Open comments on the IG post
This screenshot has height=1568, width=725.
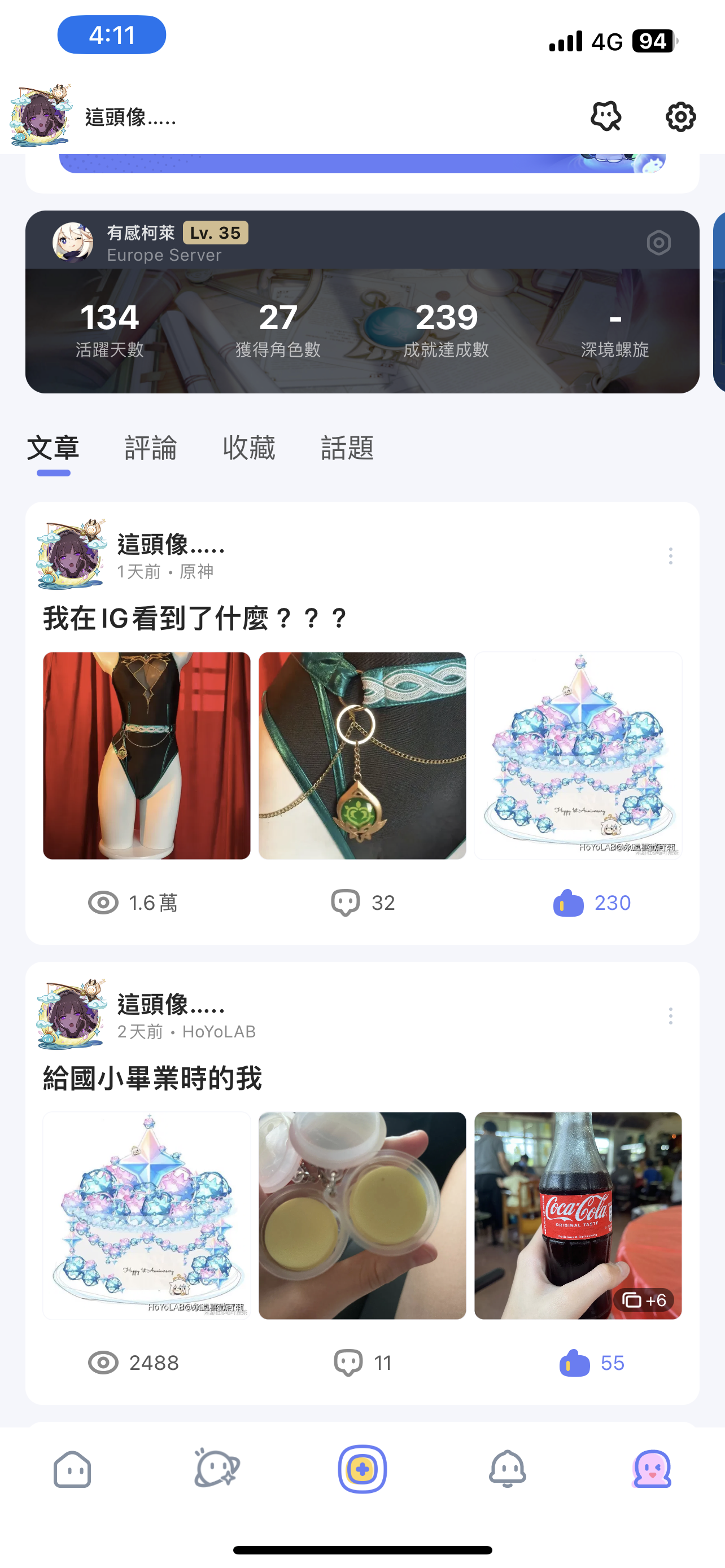[x=362, y=902]
